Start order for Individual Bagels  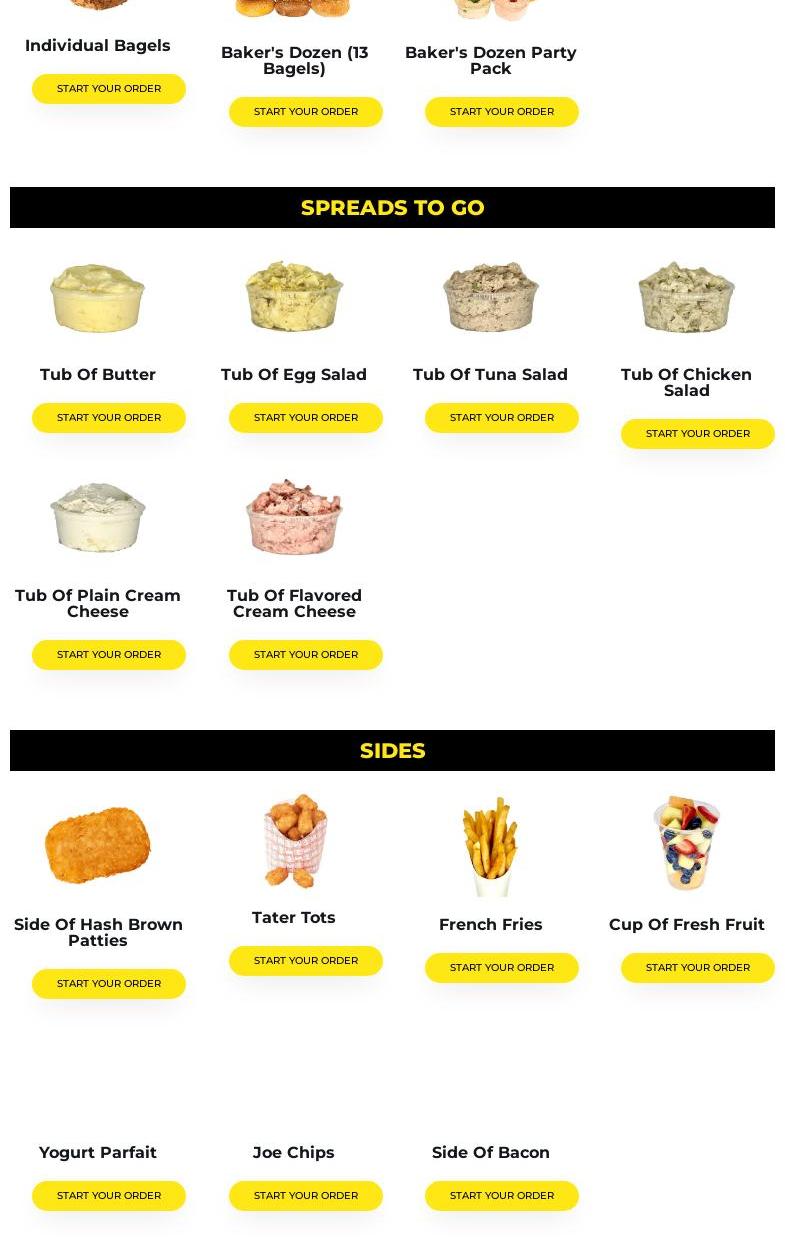click(109, 89)
